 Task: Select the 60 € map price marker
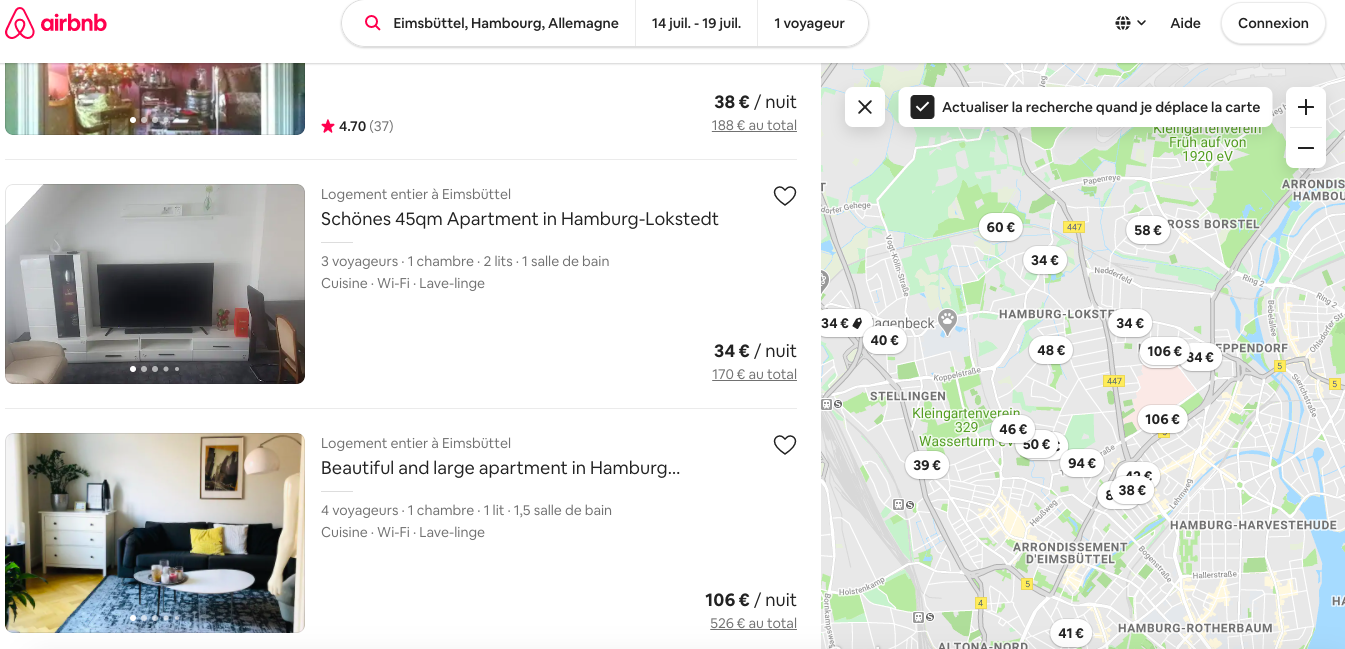[1000, 227]
